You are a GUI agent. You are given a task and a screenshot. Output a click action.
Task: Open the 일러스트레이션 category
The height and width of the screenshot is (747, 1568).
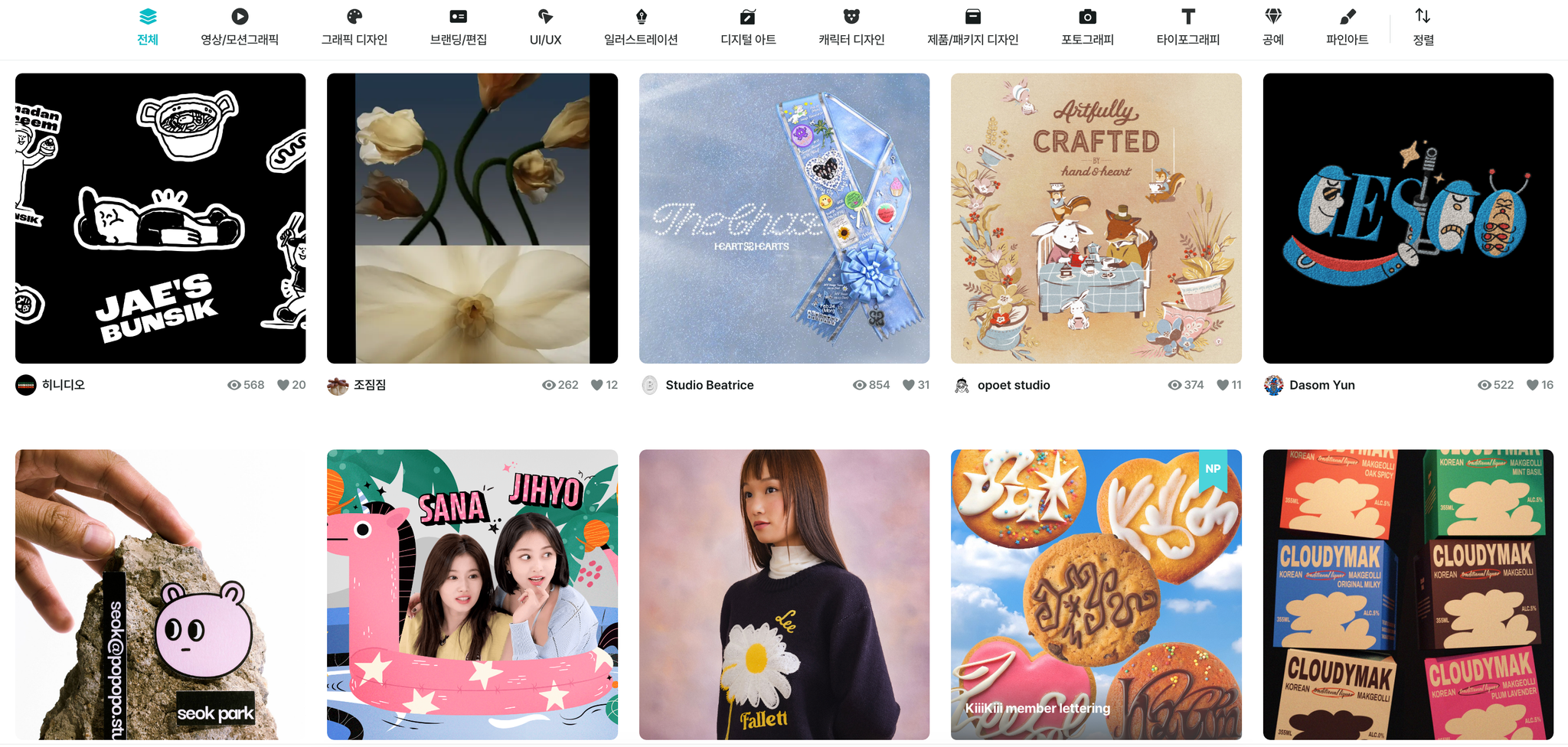[641, 27]
